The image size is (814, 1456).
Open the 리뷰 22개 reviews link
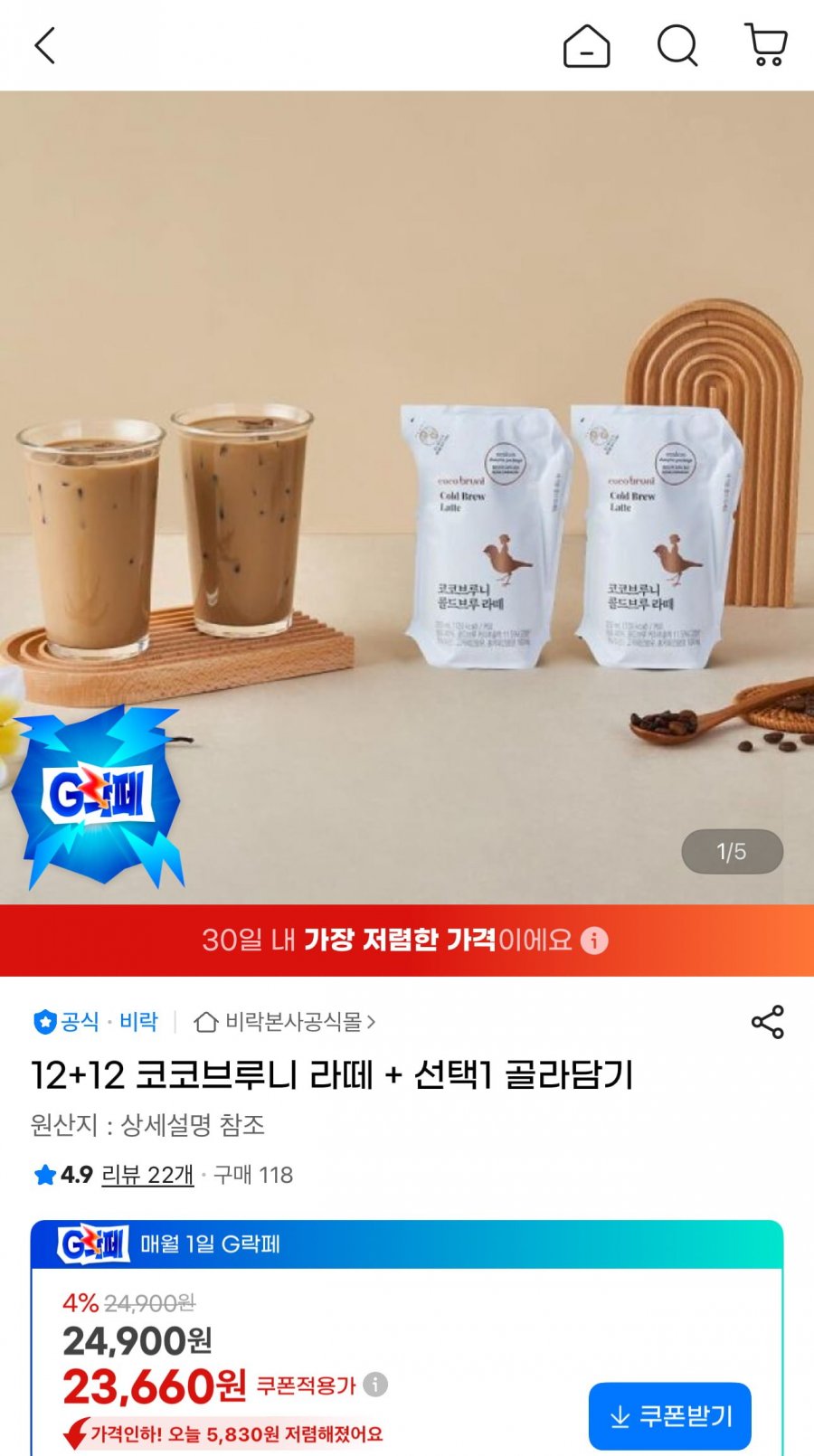[x=147, y=1175]
